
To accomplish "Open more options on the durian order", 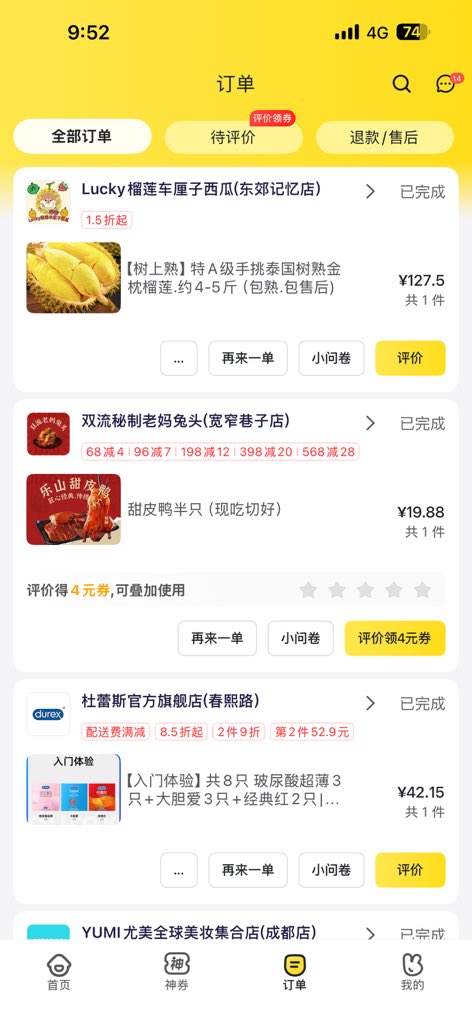I will 179,358.
